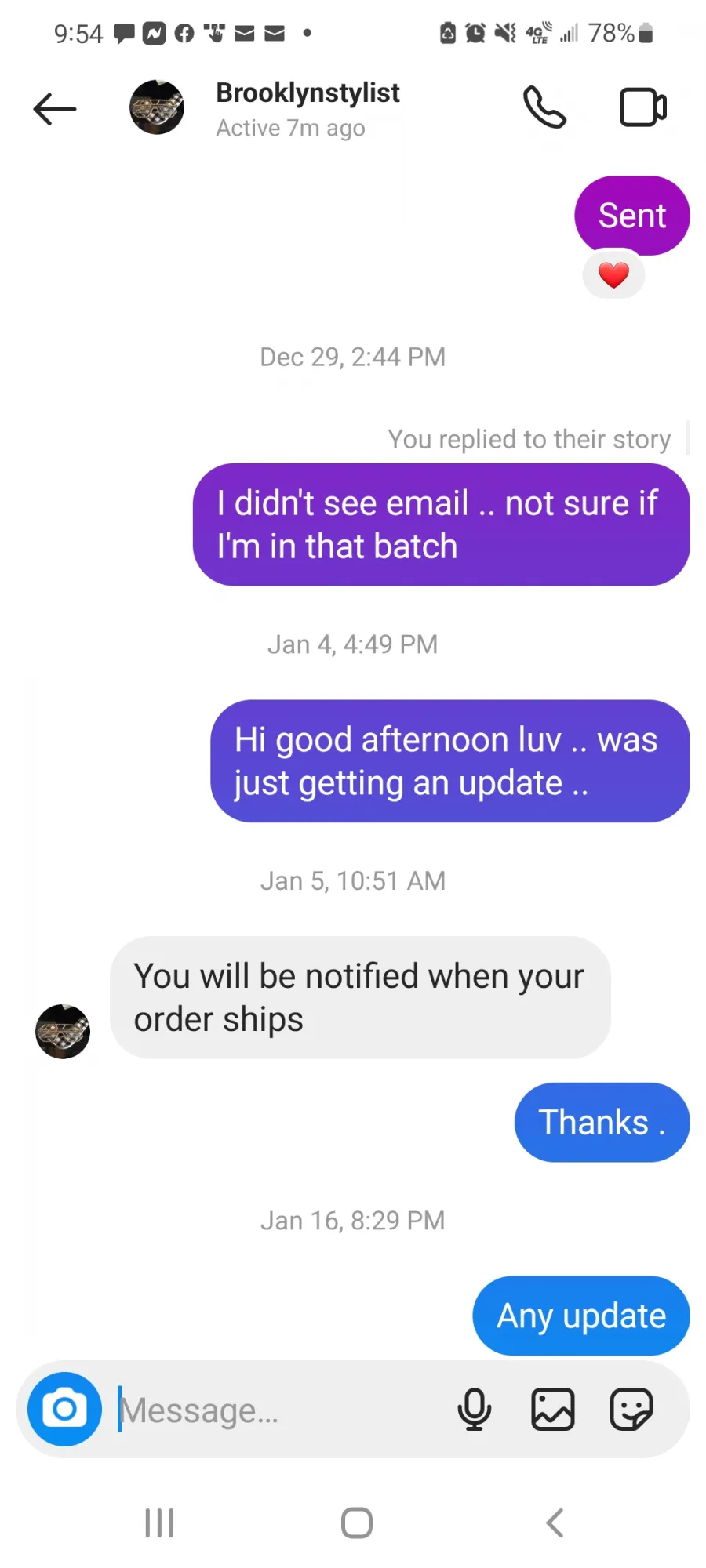Go back using the top-left arrow
706x1568 pixels.
(55, 108)
